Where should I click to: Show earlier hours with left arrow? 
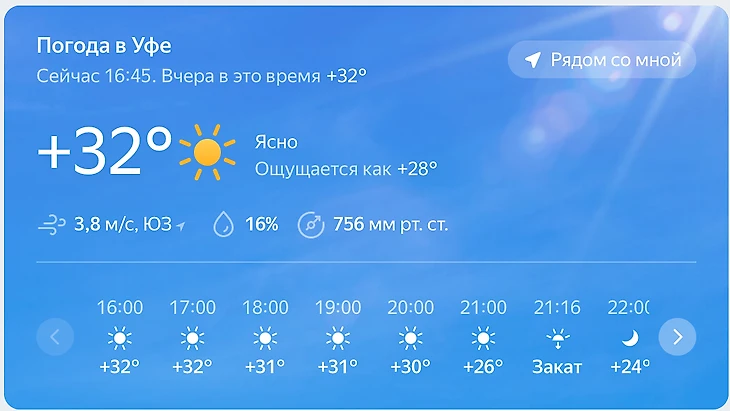click(55, 337)
